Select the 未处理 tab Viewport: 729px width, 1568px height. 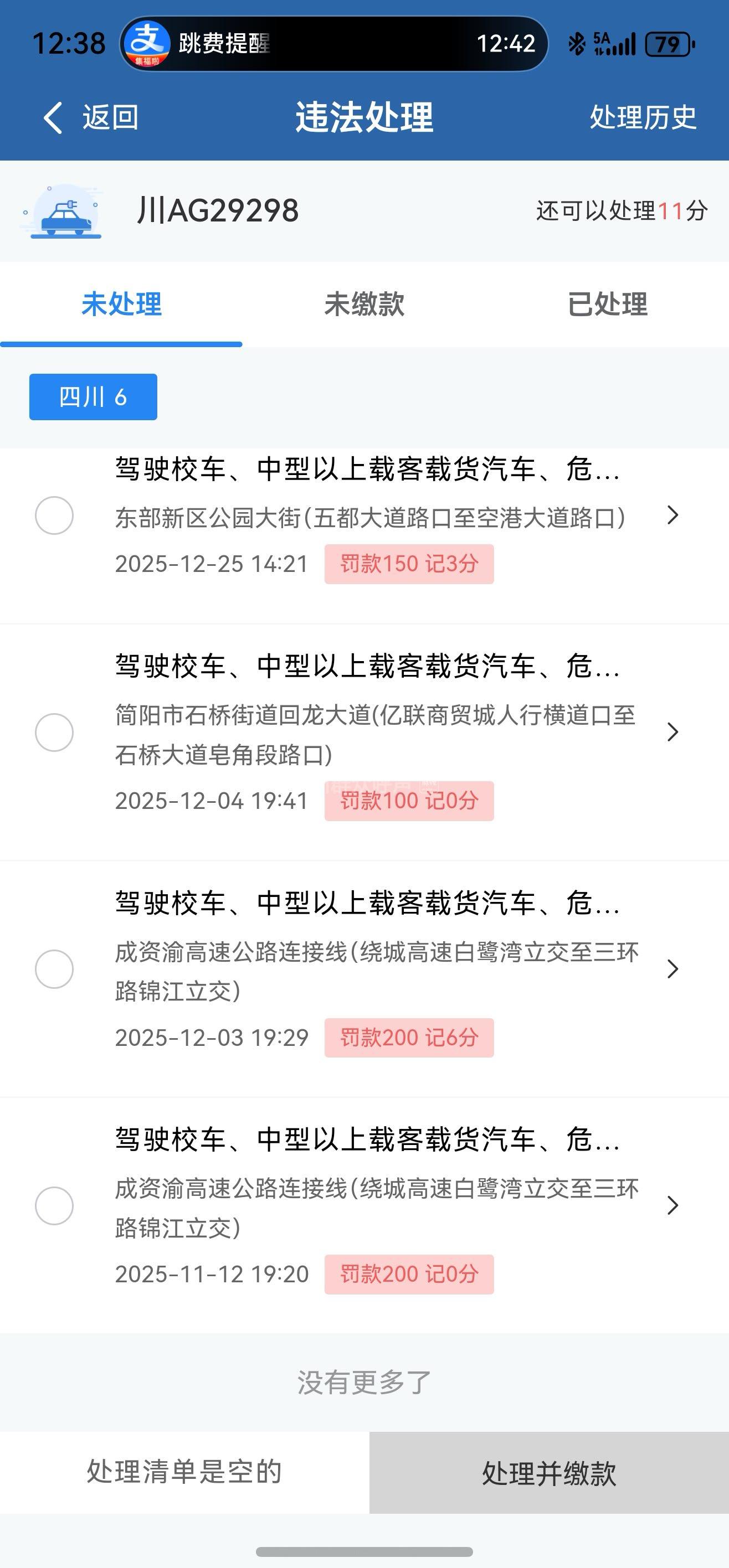tap(121, 304)
